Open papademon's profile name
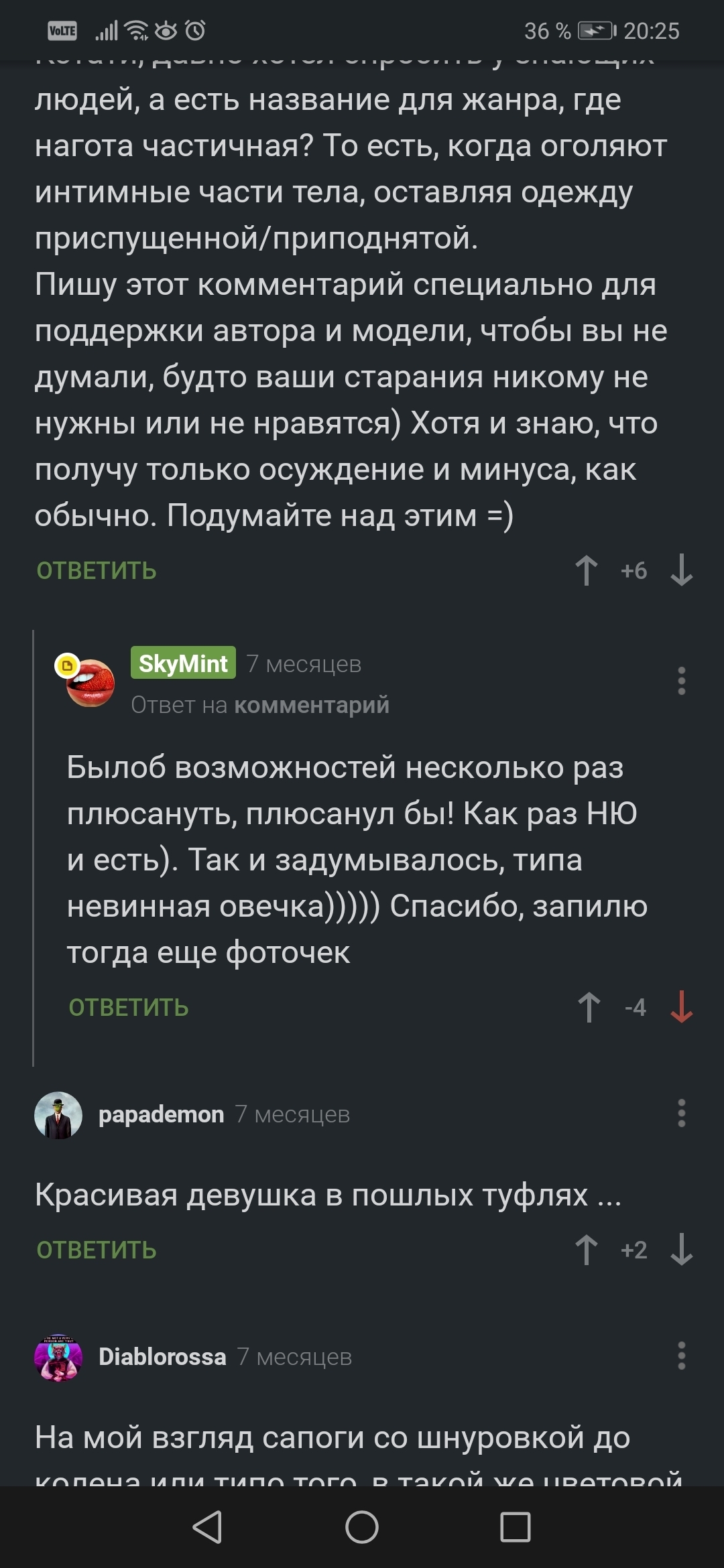 (x=161, y=1114)
